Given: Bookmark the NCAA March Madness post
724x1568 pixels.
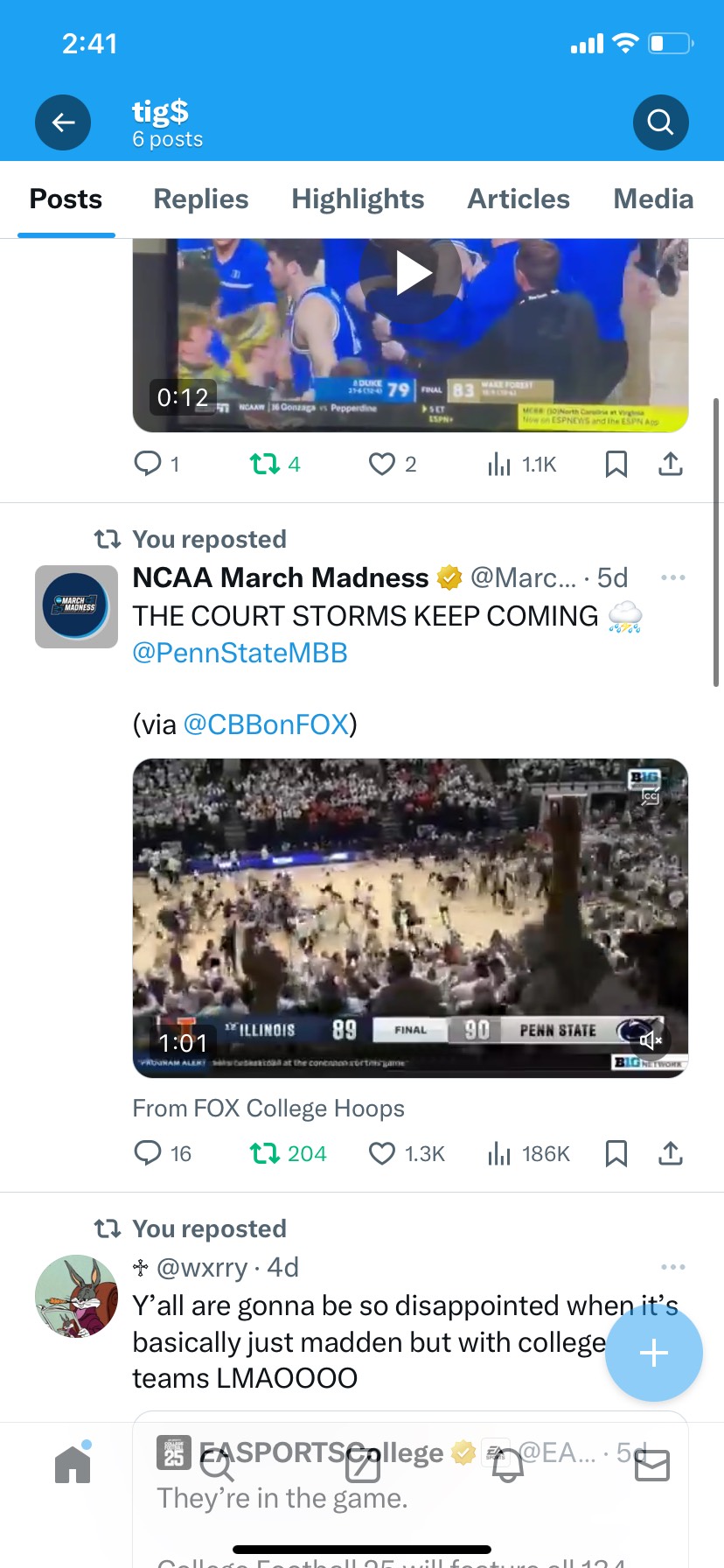Looking at the screenshot, I should pos(616,1153).
